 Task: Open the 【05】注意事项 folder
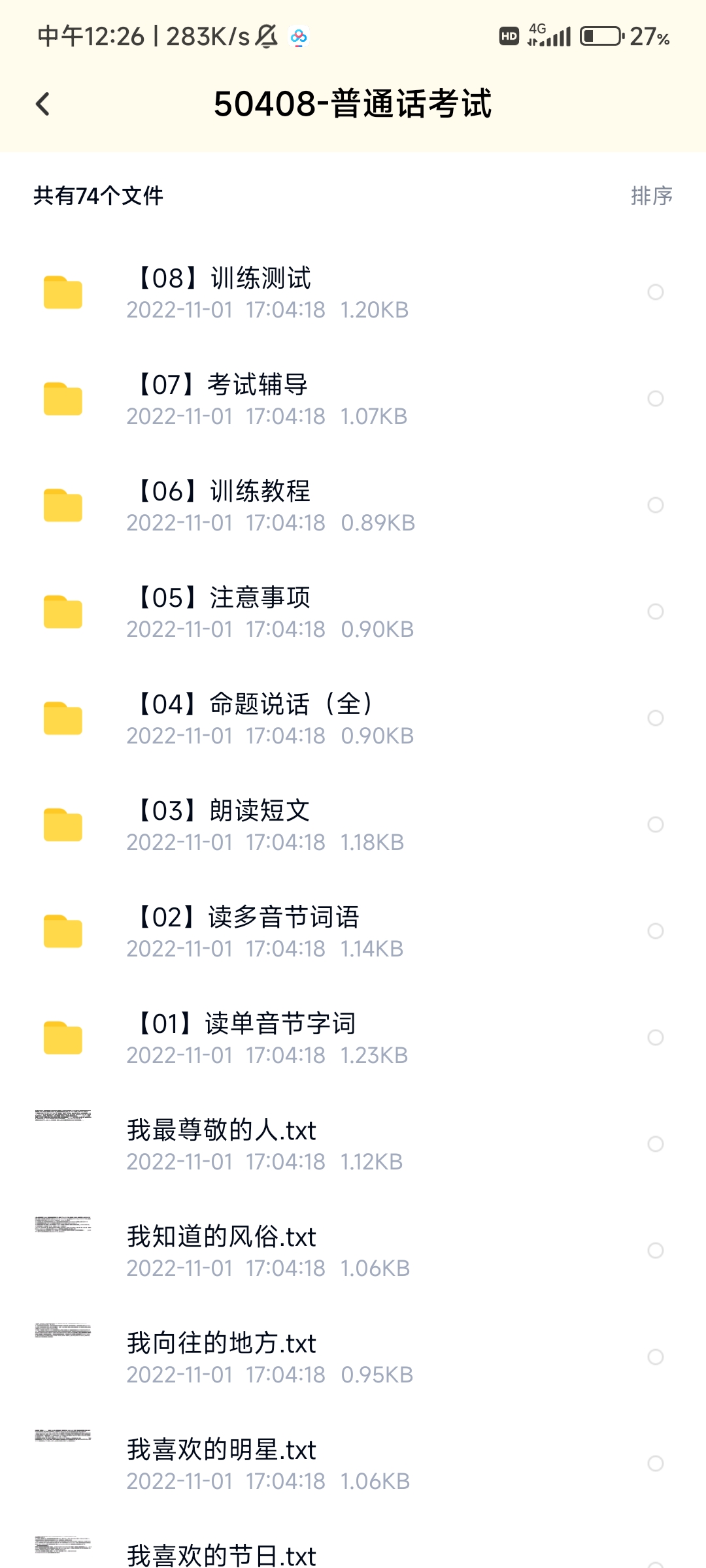[353, 612]
